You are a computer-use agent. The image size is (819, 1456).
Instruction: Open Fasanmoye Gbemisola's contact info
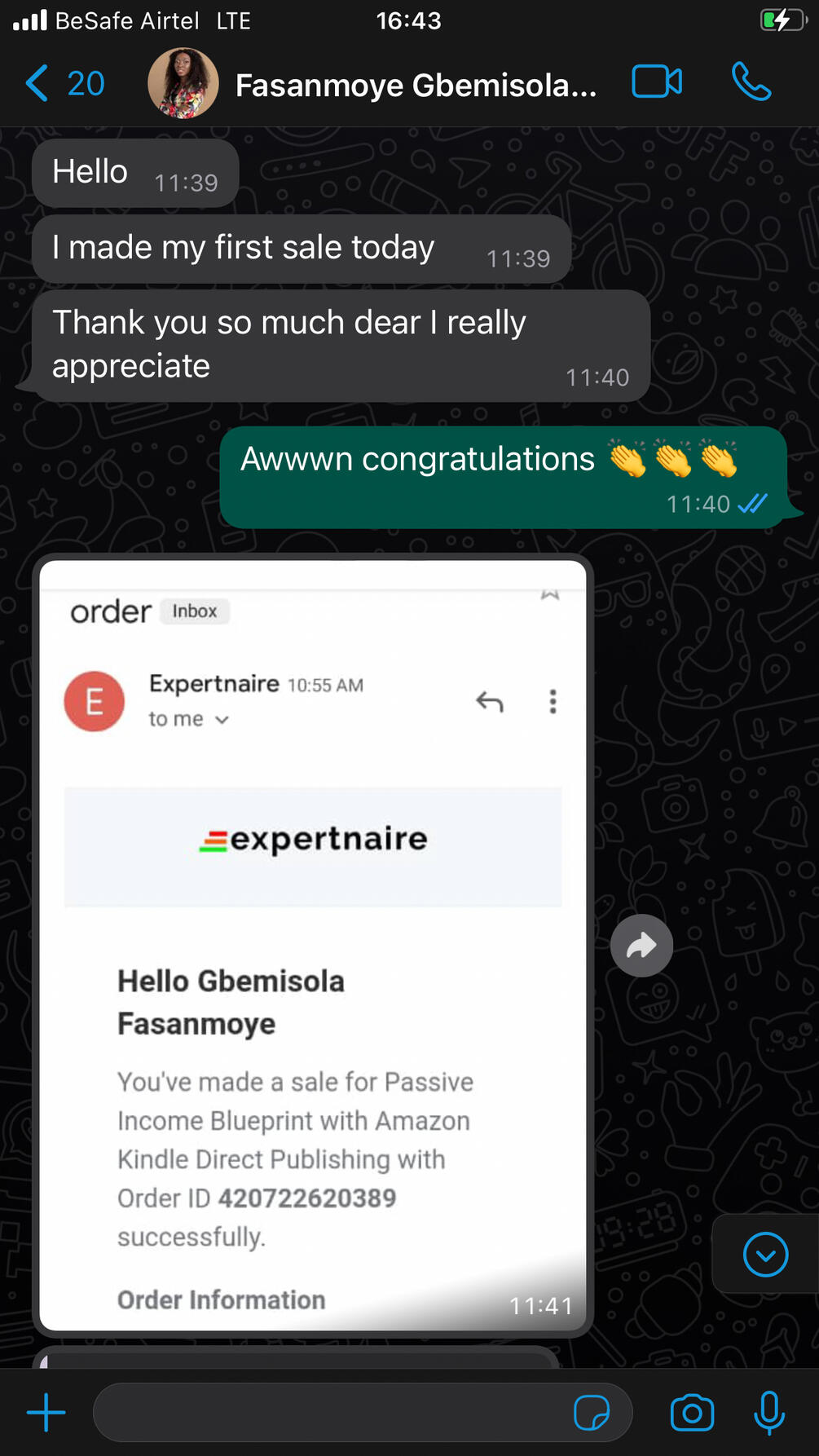tap(415, 85)
